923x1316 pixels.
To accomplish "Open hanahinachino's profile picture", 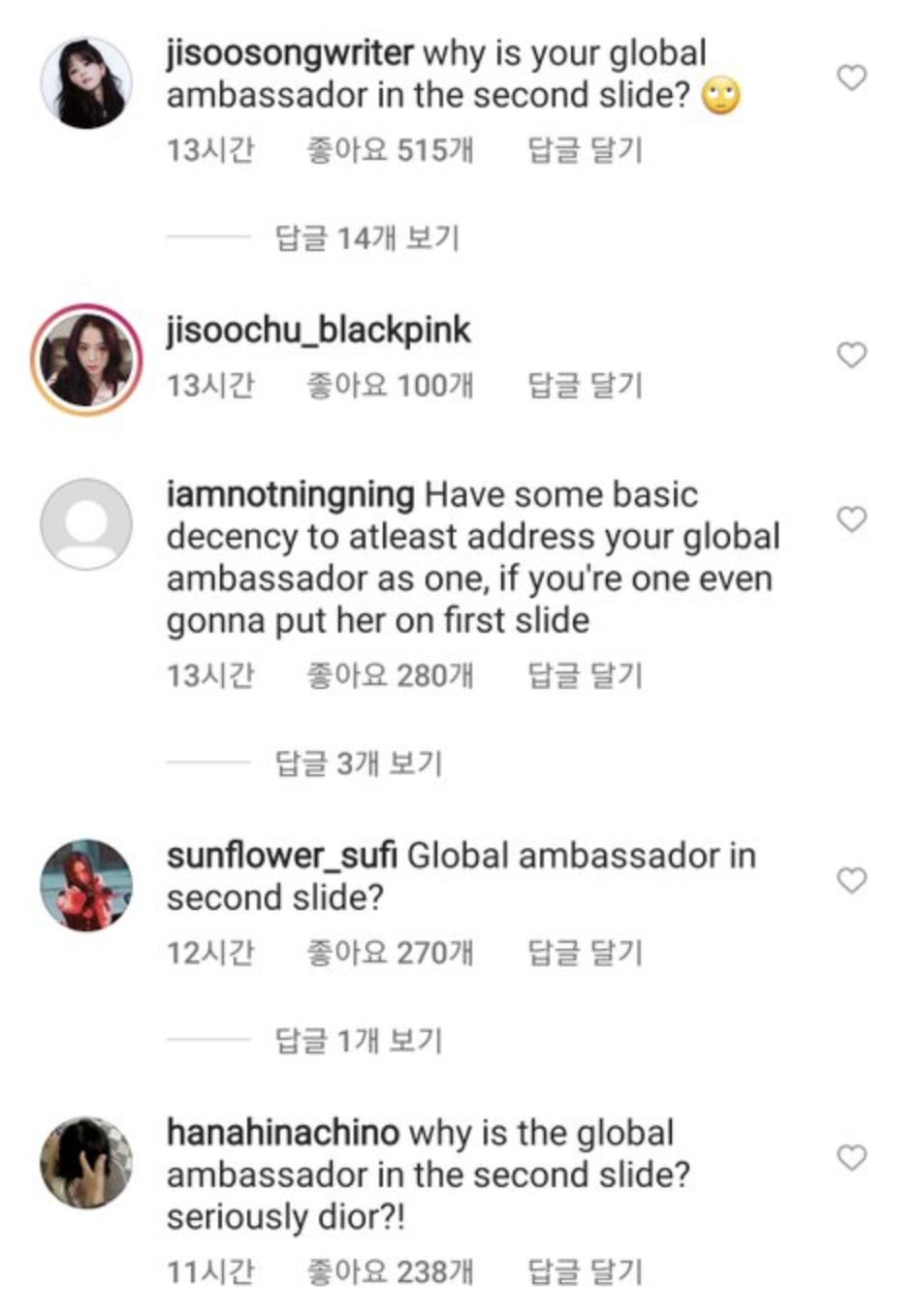I will [86, 1162].
